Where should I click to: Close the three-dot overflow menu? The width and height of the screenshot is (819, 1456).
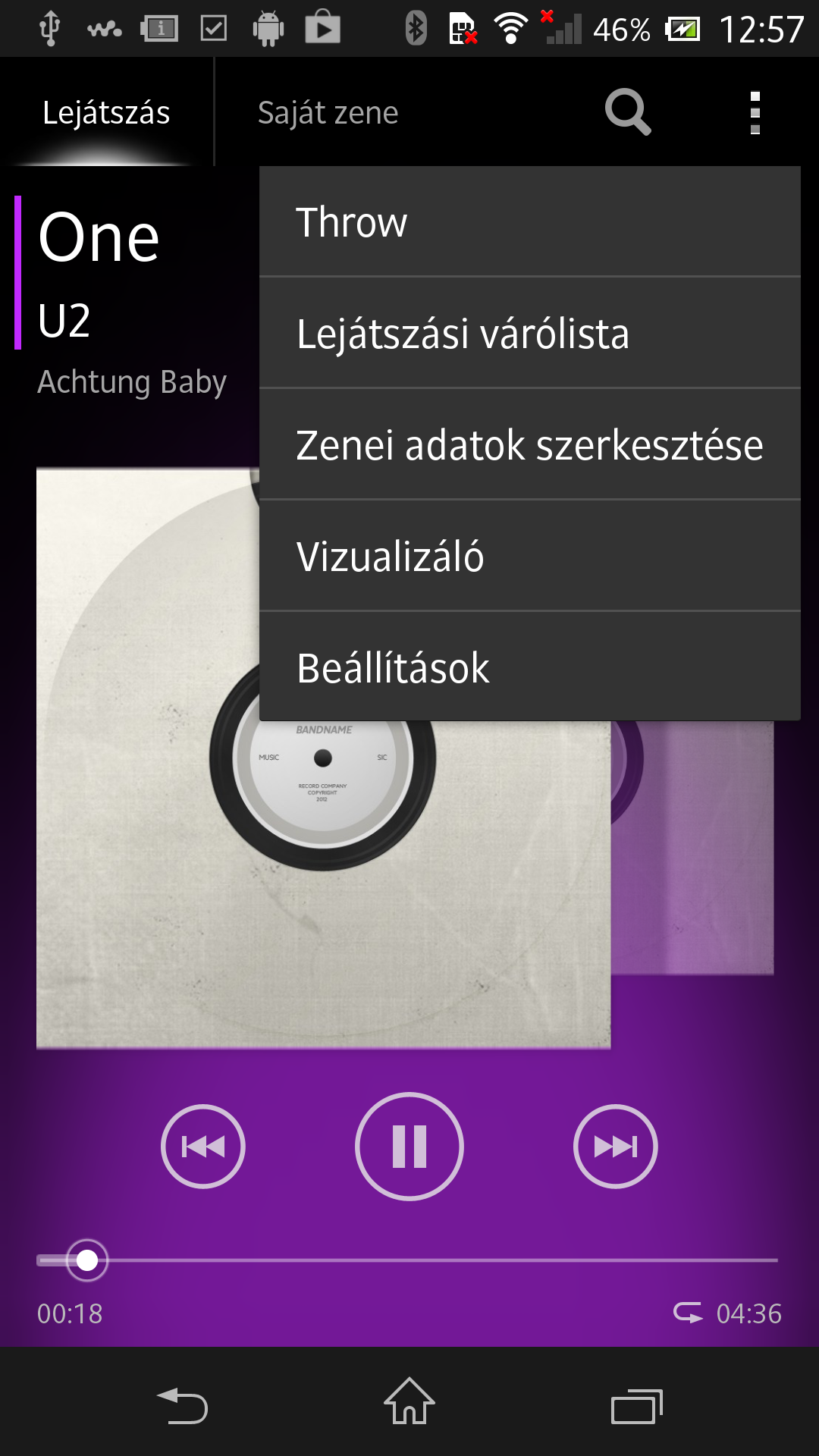pyautogui.click(x=755, y=112)
